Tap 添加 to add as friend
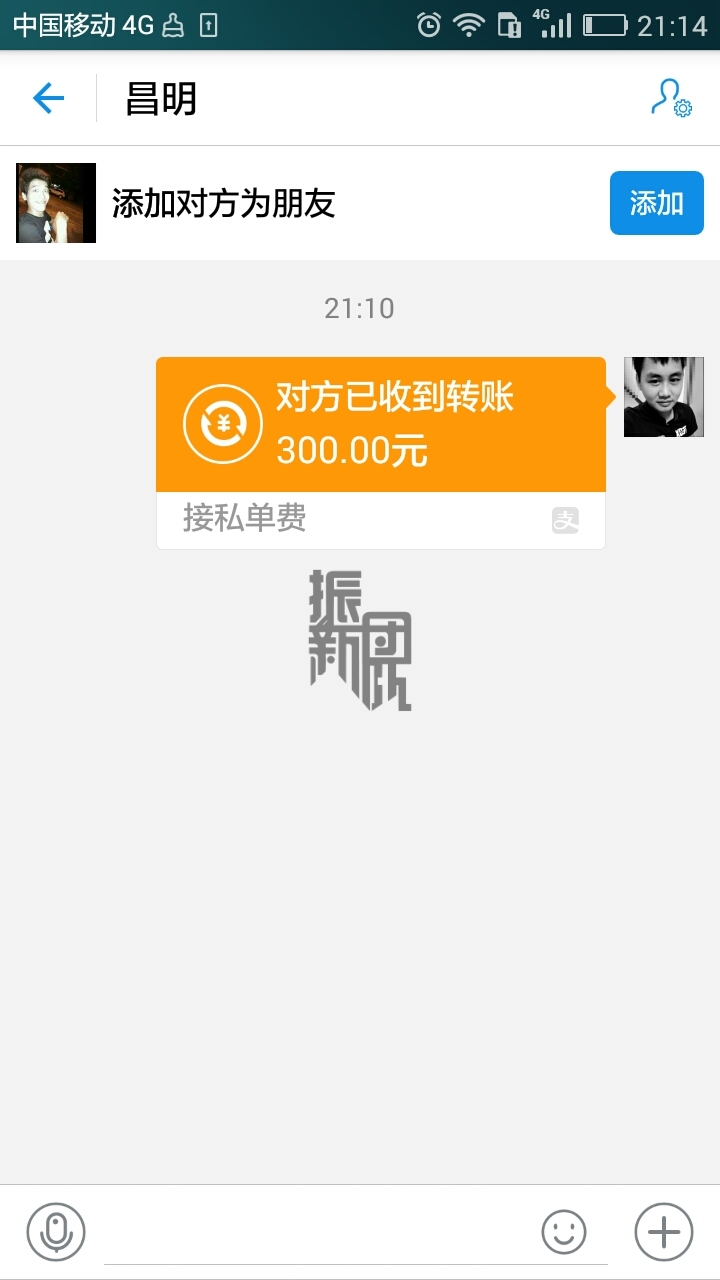The image size is (720, 1280). click(x=656, y=203)
